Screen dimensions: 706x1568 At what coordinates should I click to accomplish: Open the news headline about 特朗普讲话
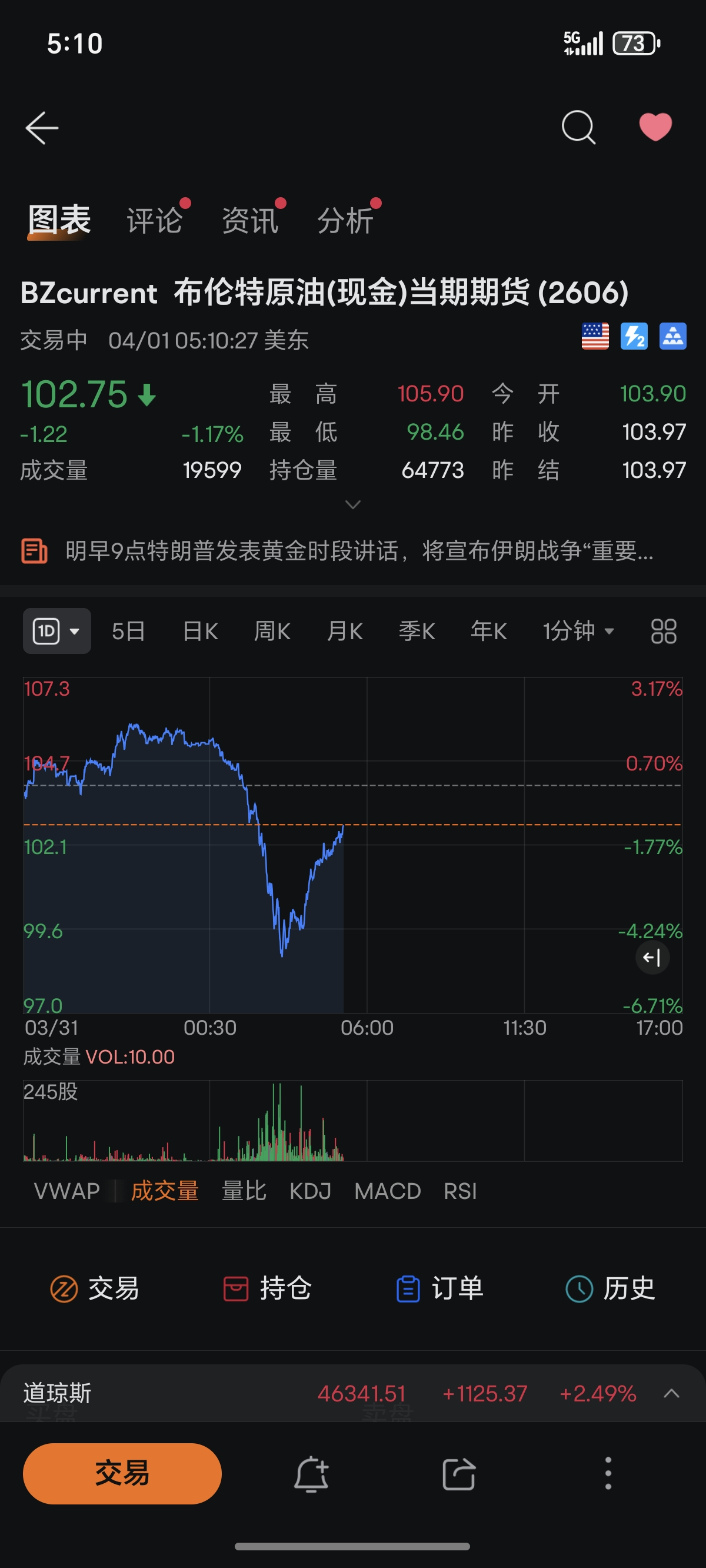(x=359, y=551)
